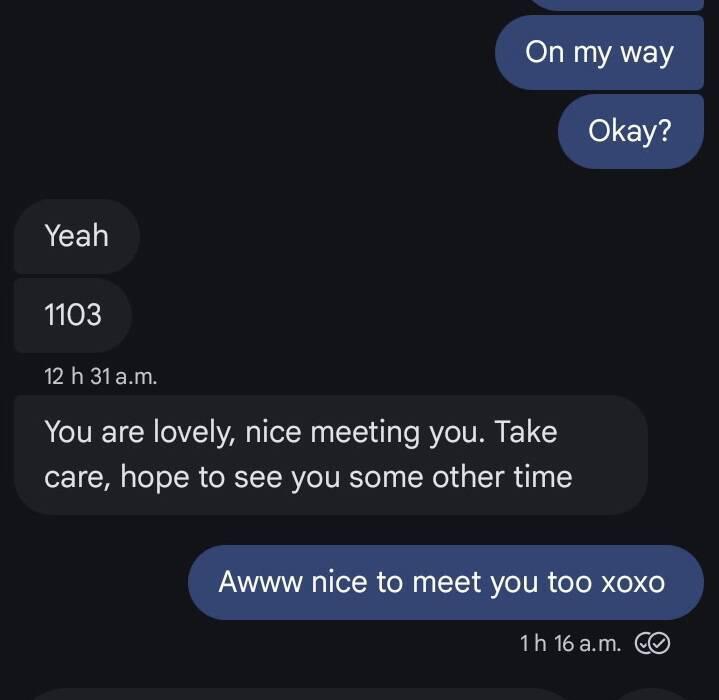Tap the "On my way" message bubble

coord(599,53)
